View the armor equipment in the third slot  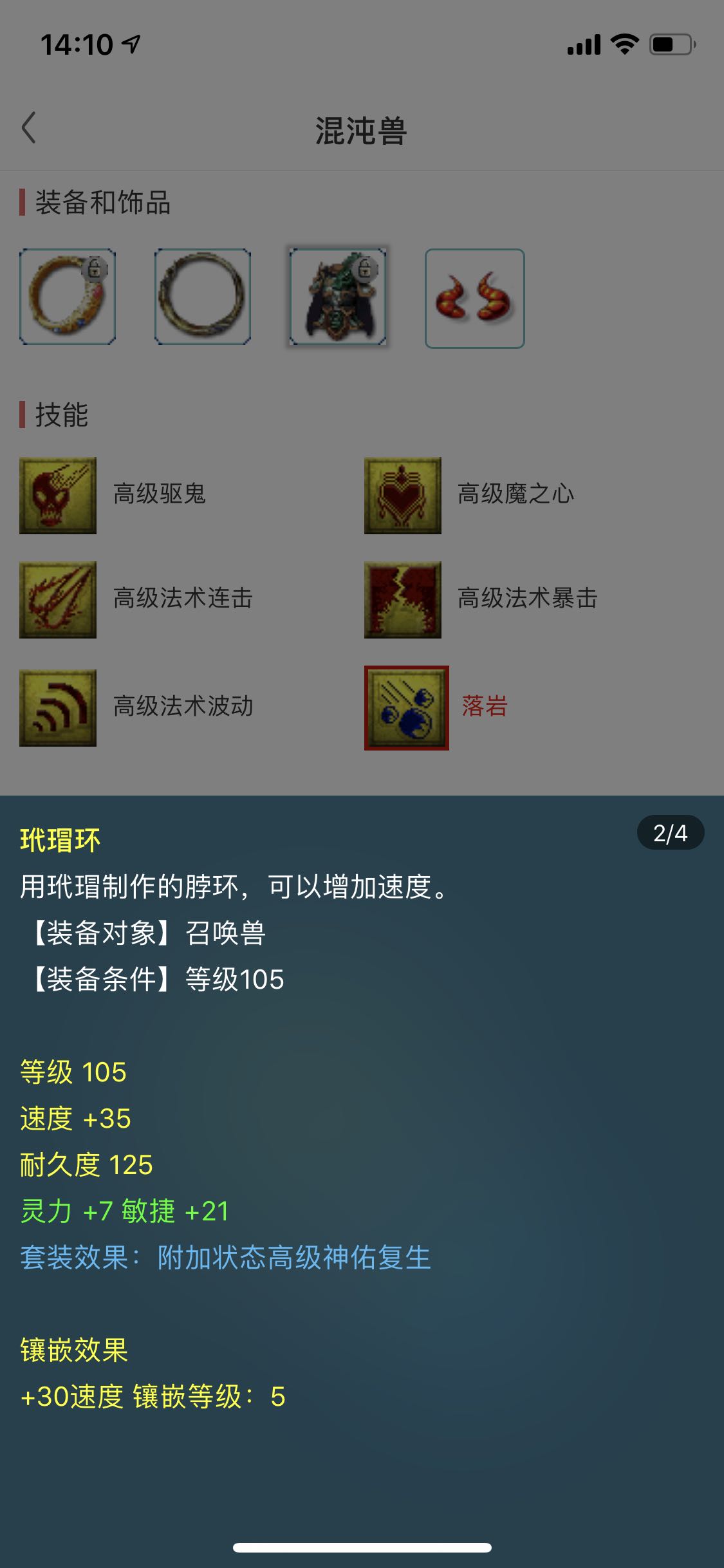[x=338, y=297]
